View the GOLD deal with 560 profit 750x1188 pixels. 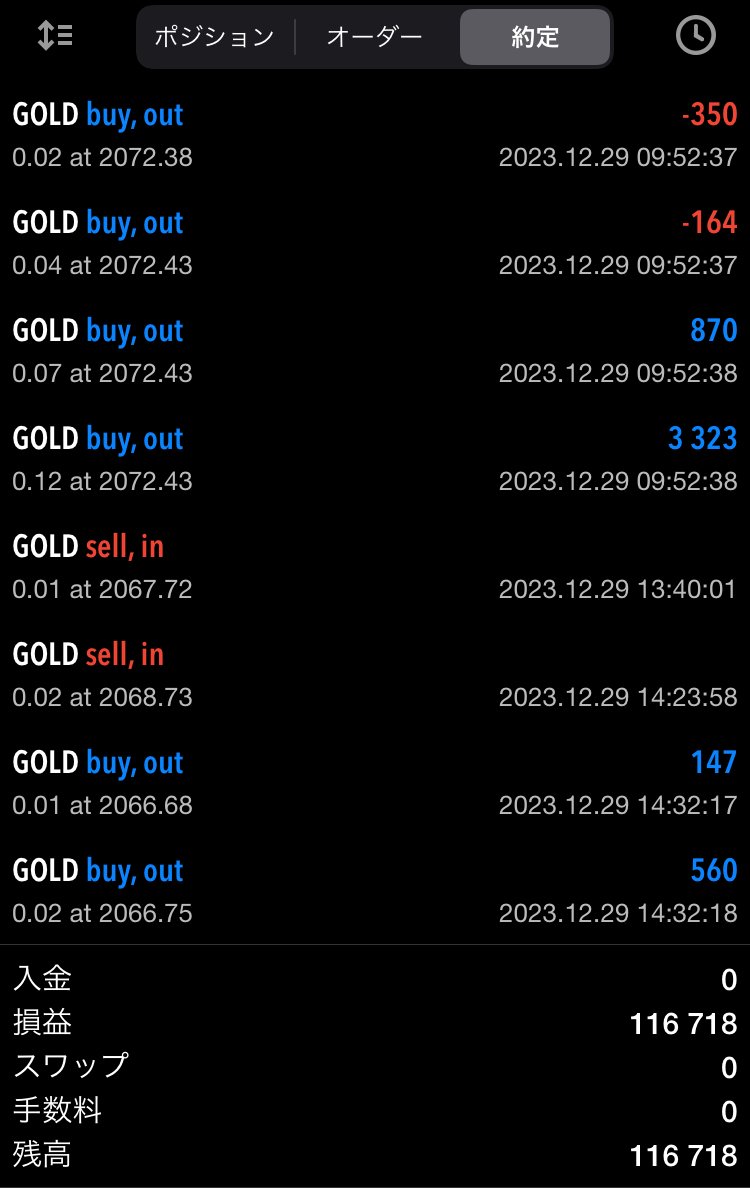click(375, 891)
